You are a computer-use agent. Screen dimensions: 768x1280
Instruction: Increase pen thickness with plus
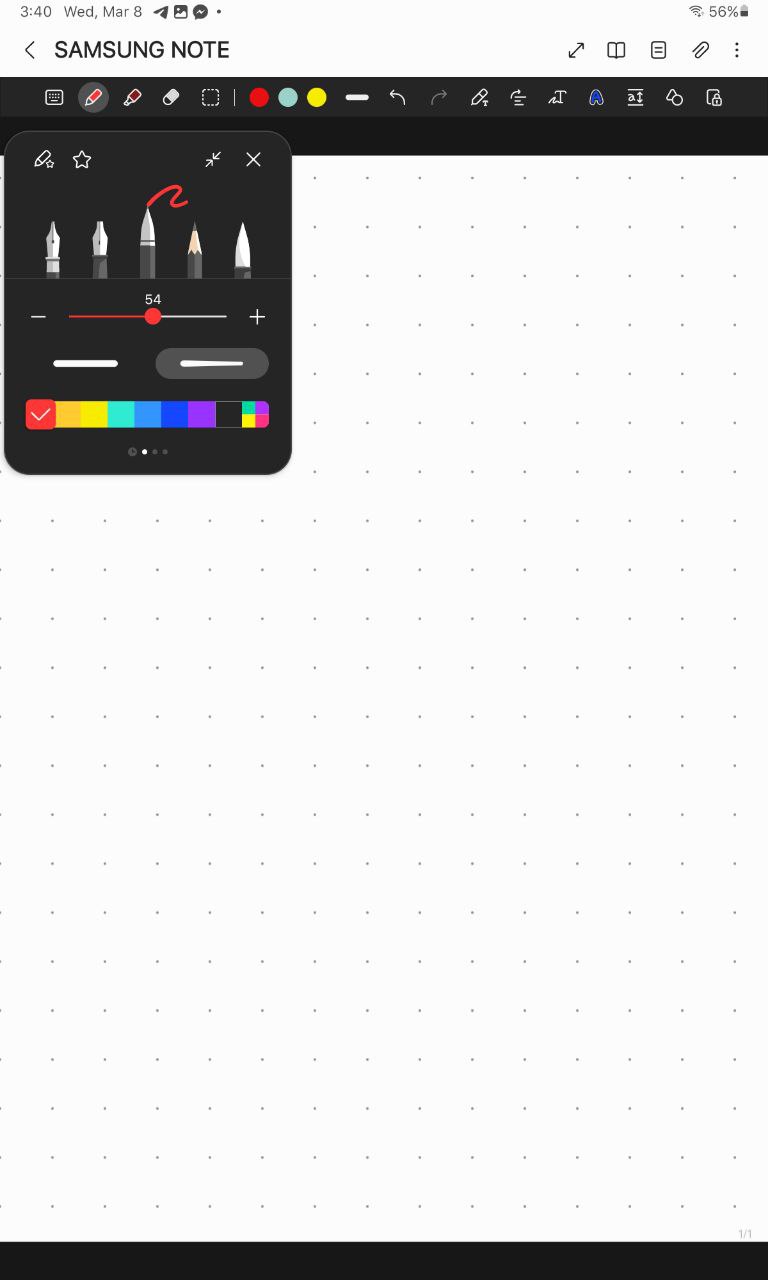pyautogui.click(x=257, y=317)
